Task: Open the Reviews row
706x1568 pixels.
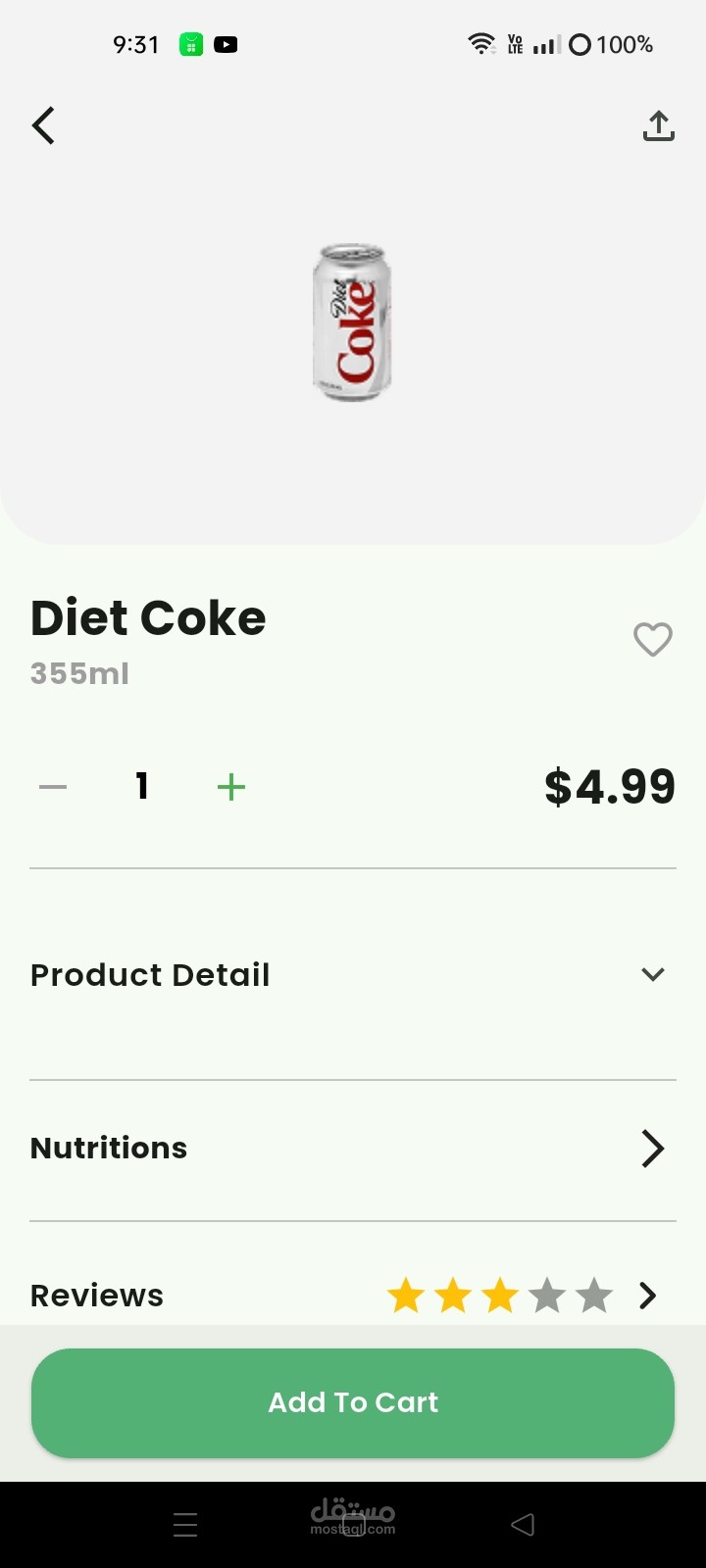Action: pos(647,1296)
